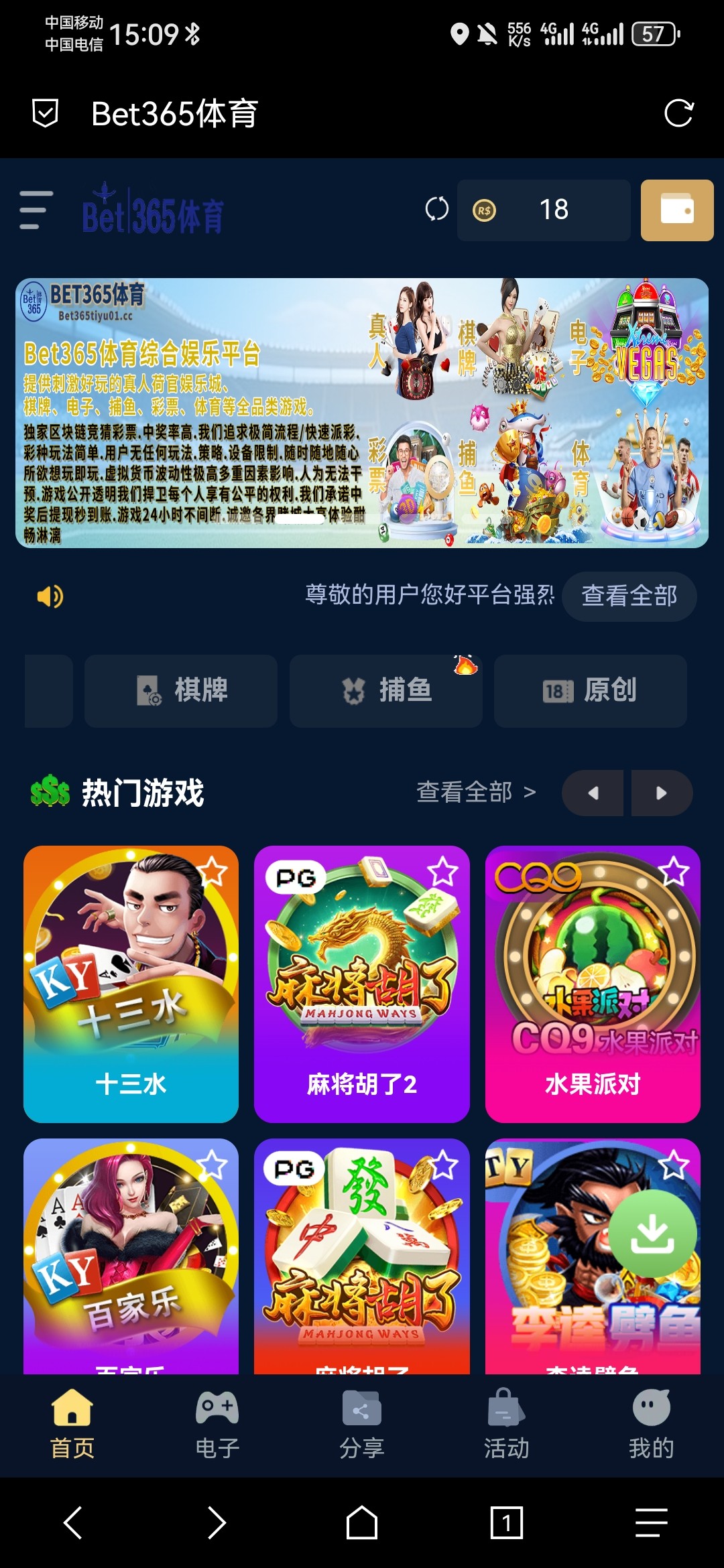This screenshot has width=724, height=1568.
Task: Show next hot games with right arrow
Action: click(662, 793)
